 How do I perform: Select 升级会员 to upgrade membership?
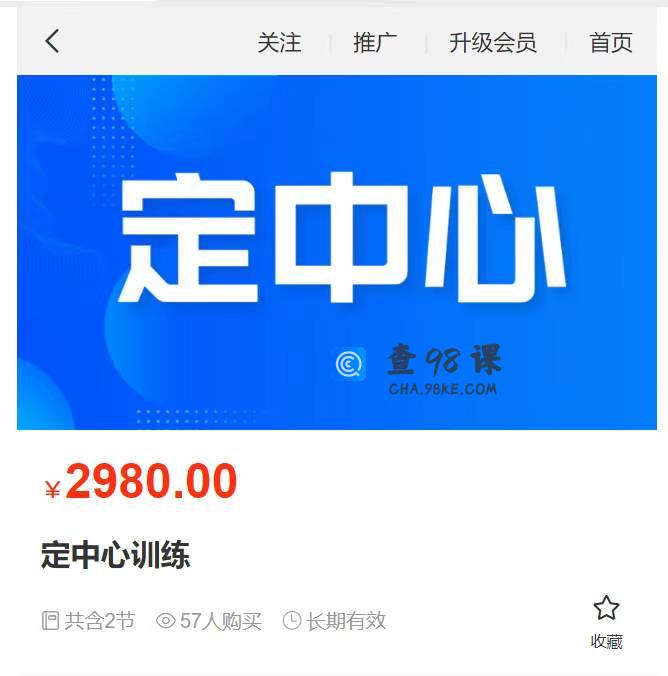(492, 42)
